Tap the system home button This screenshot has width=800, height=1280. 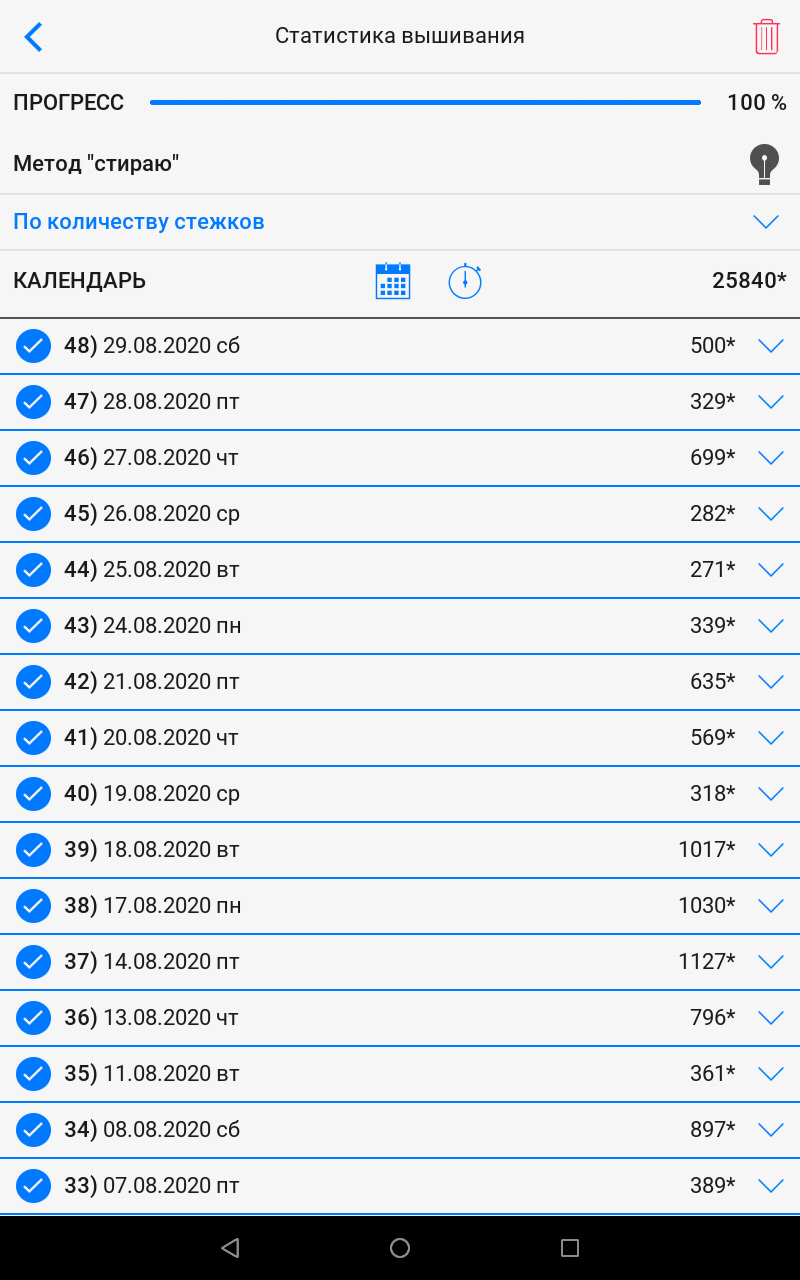coord(400,1248)
